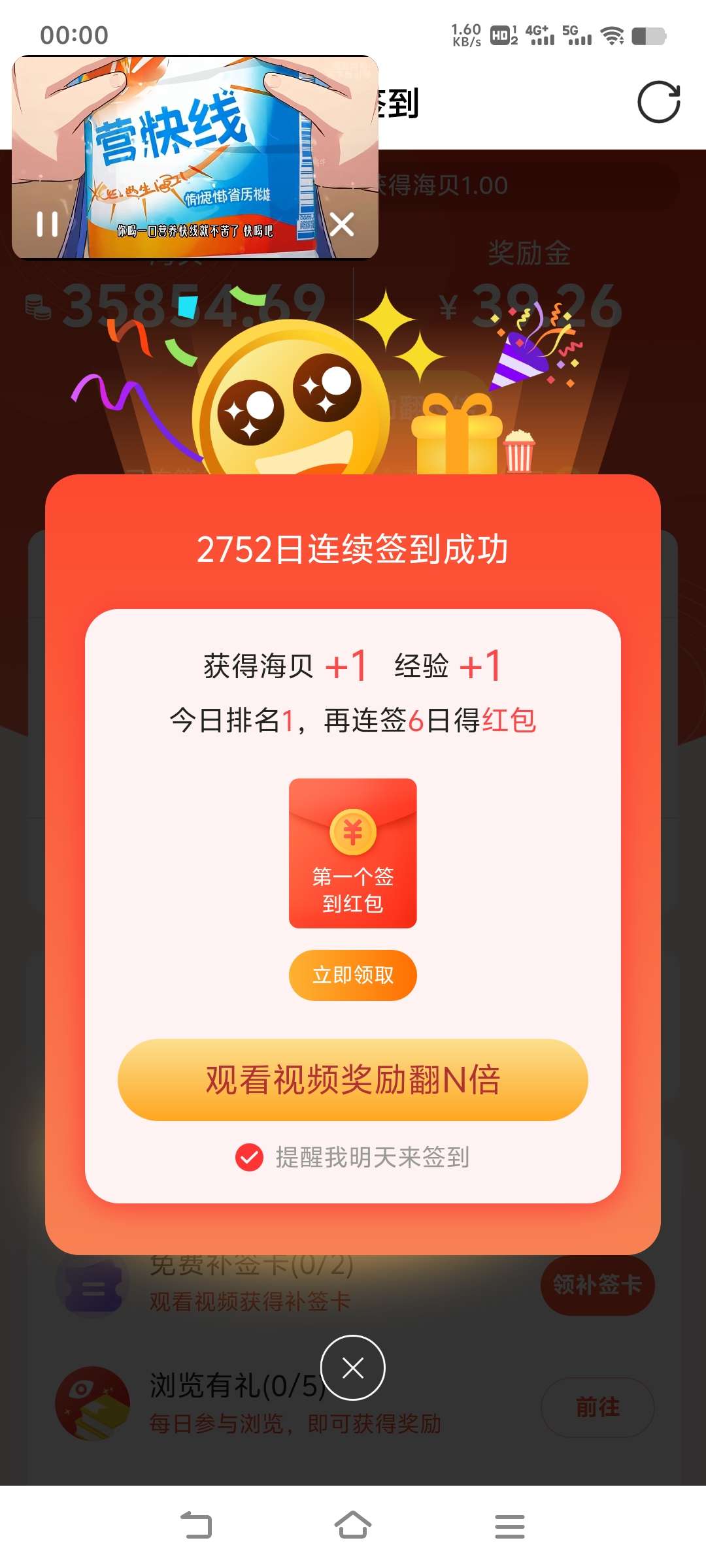
Task: Tap 观看视频奖励翻N倍 button
Action: [x=352, y=1080]
